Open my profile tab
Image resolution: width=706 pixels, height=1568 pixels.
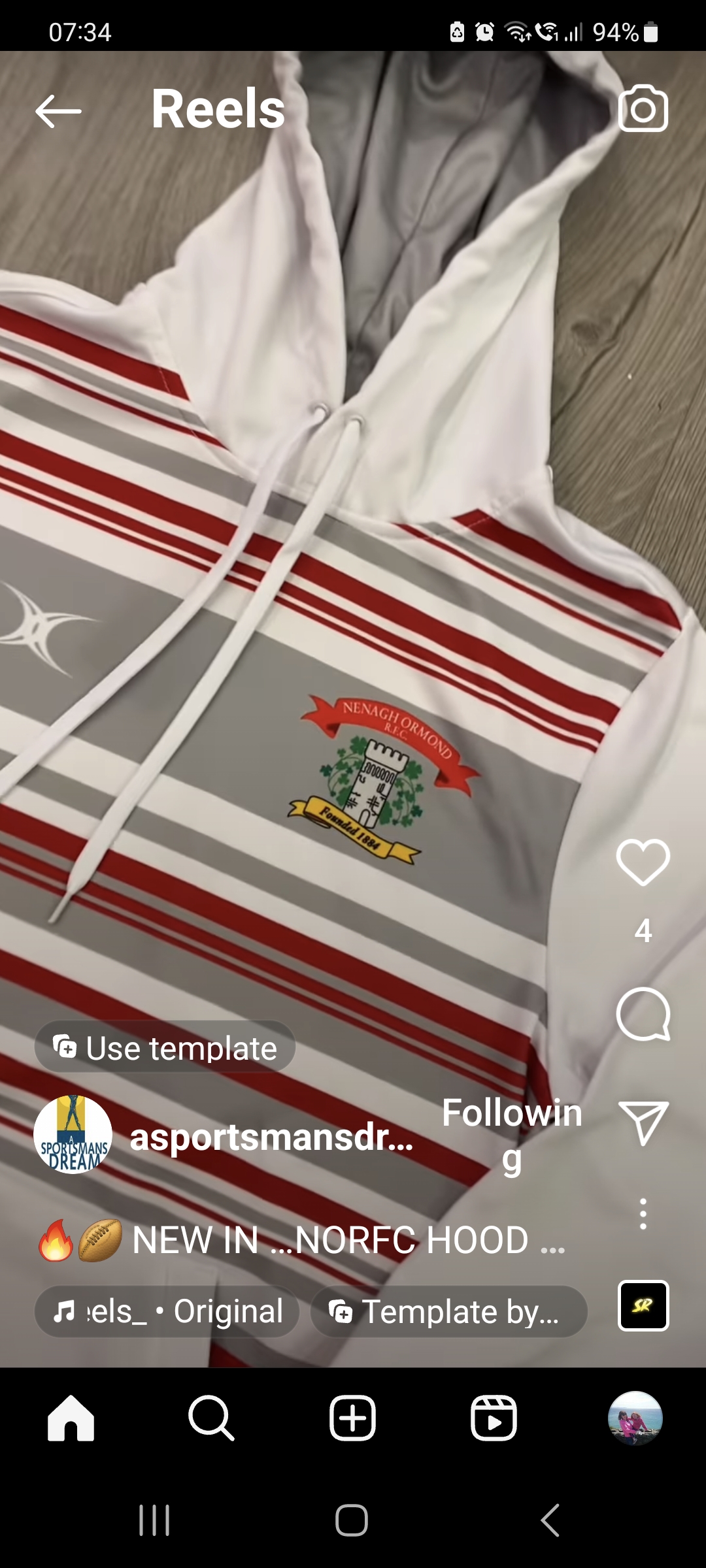point(635,1418)
